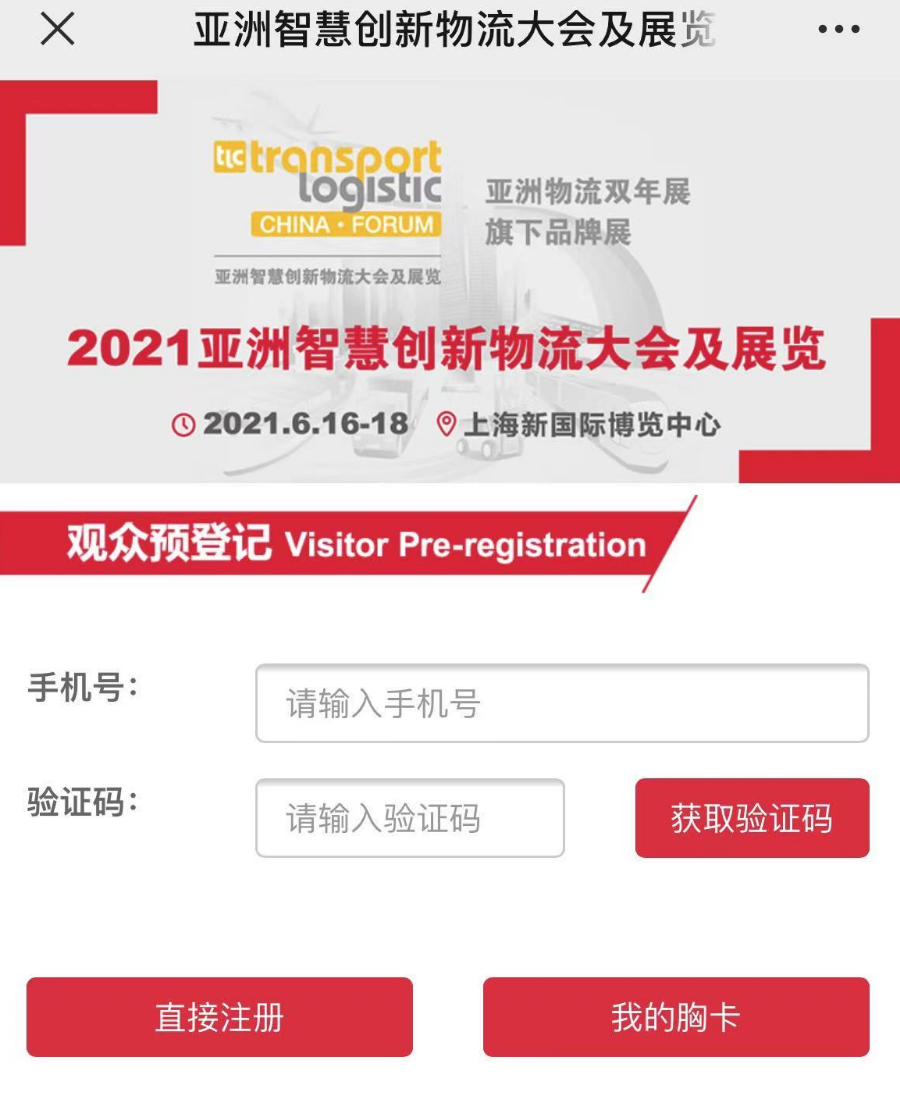Viewport: 900px width, 1095px height.
Task: Open 我的胸卡 my badge
Action: pos(676,1017)
